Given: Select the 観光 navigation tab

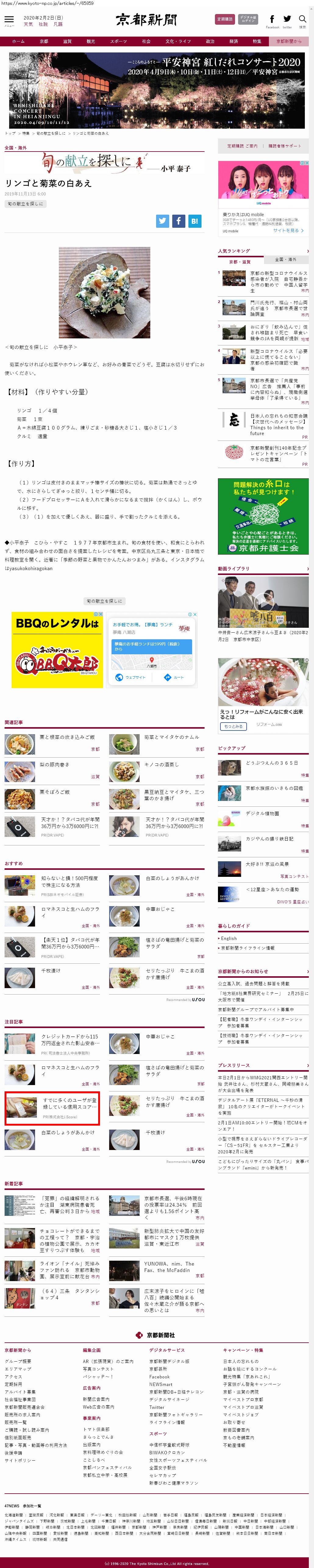Looking at the screenshot, I should (91, 41).
